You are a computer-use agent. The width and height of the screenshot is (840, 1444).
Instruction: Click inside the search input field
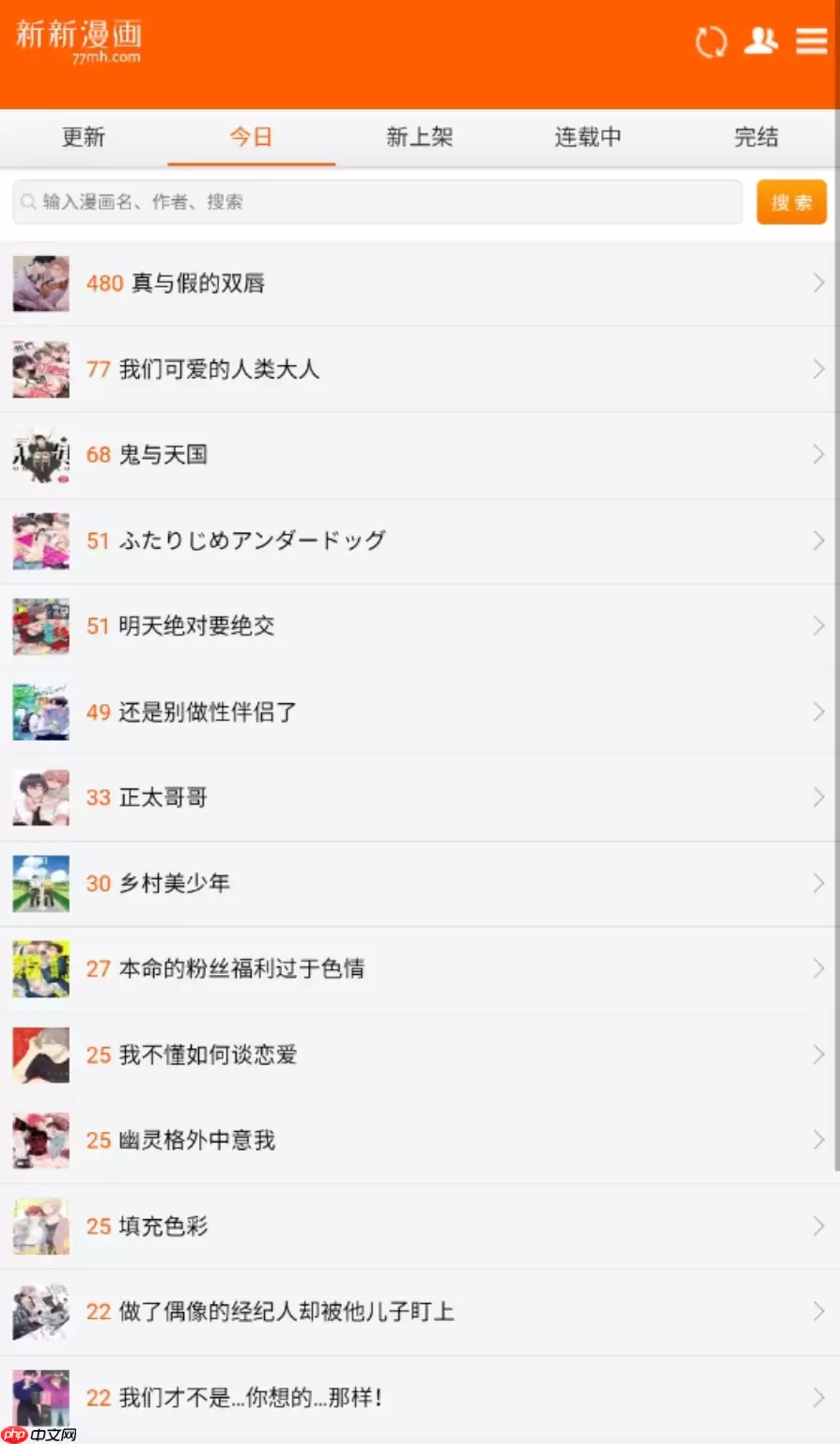(376, 201)
